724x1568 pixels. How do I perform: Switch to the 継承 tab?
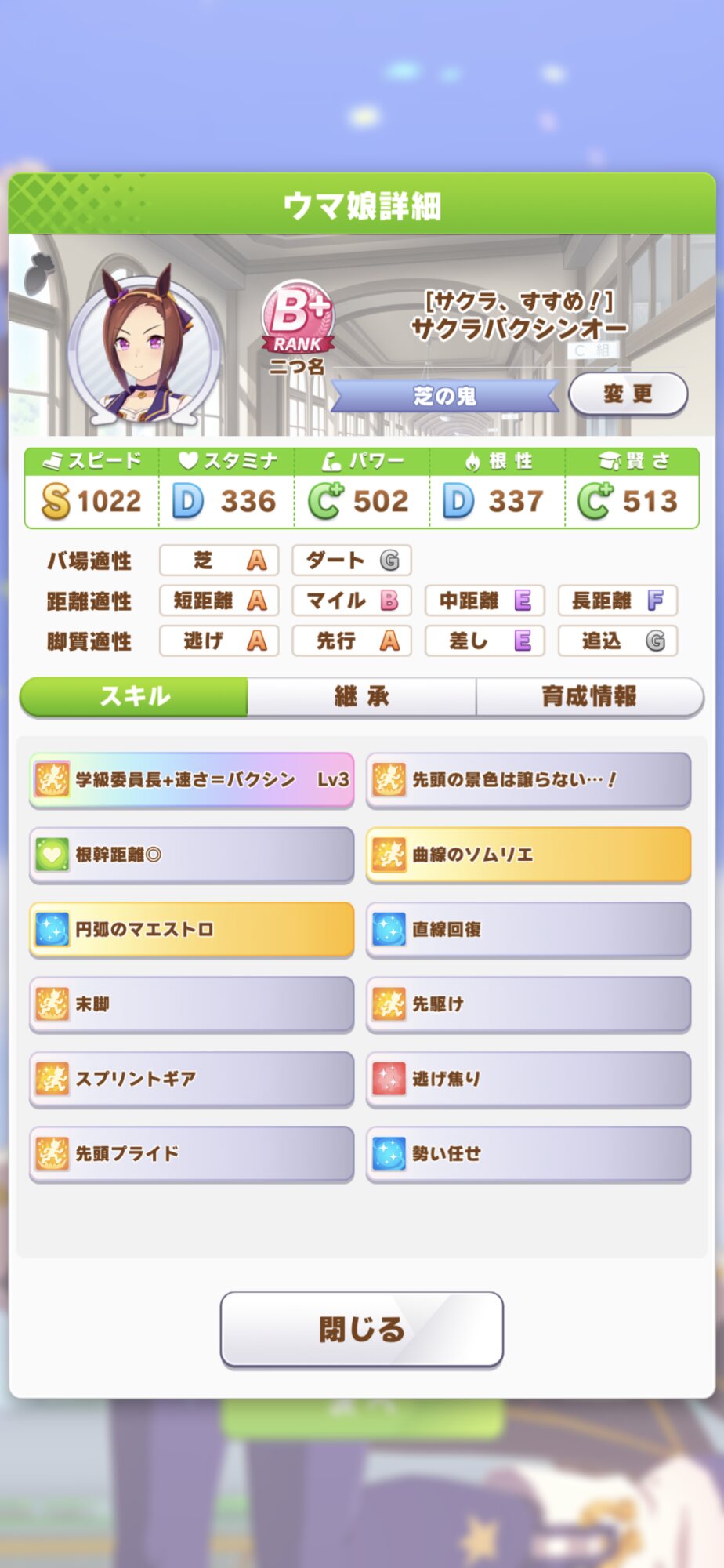click(x=361, y=696)
